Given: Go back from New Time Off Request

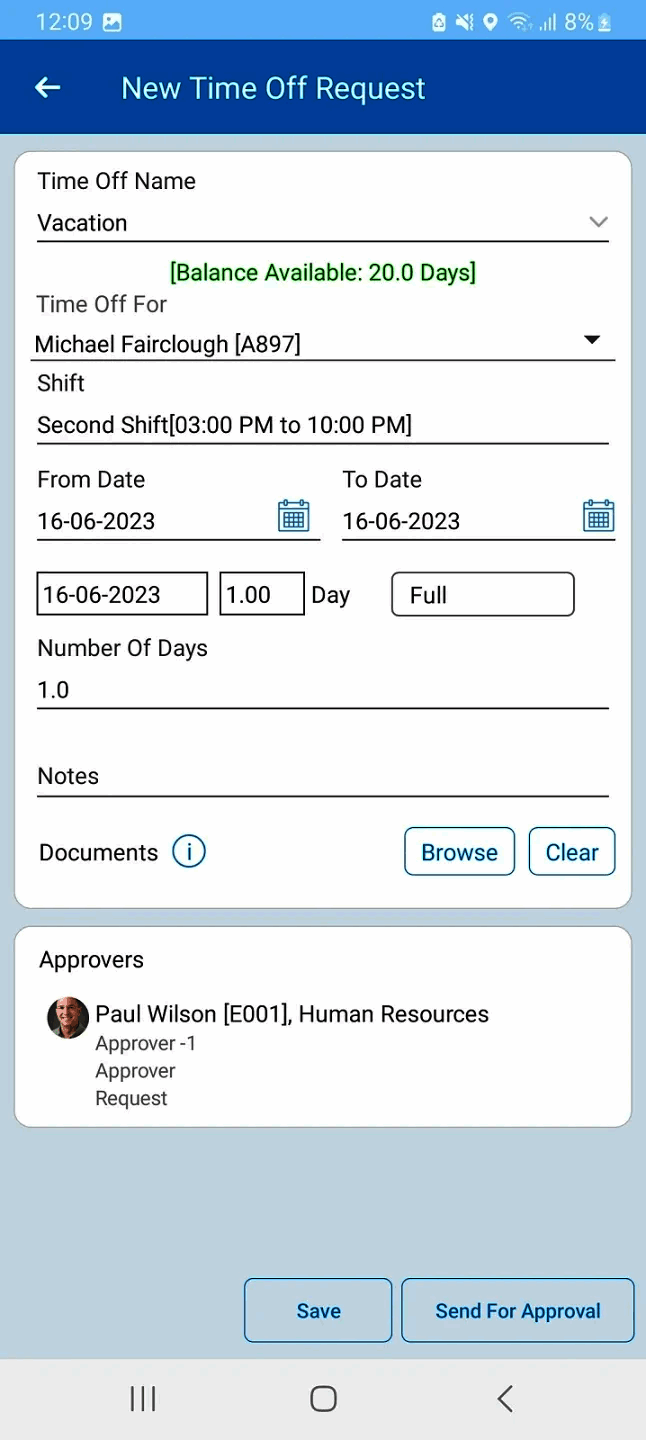Looking at the screenshot, I should click(x=47, y=88).
